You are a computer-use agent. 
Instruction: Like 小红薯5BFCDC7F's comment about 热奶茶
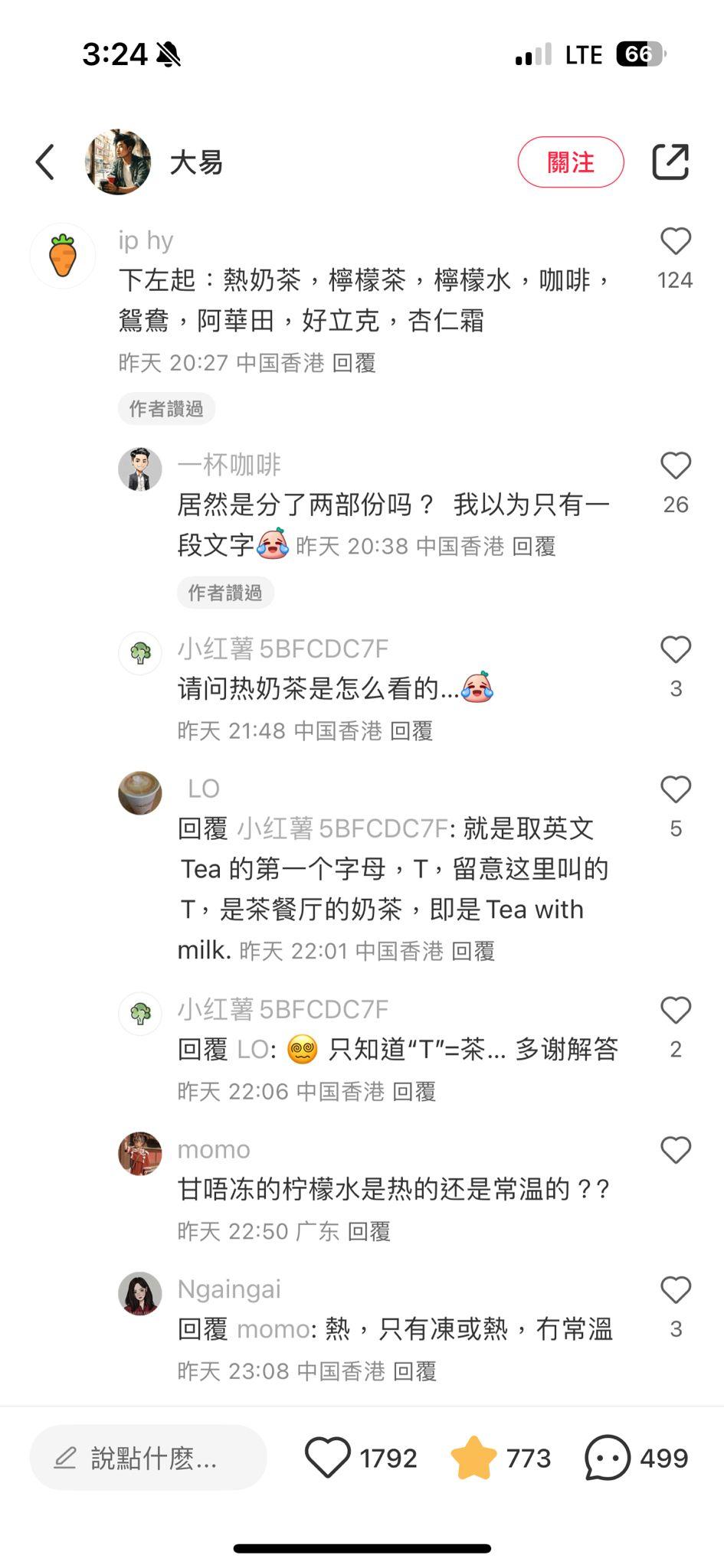point(675,650)
